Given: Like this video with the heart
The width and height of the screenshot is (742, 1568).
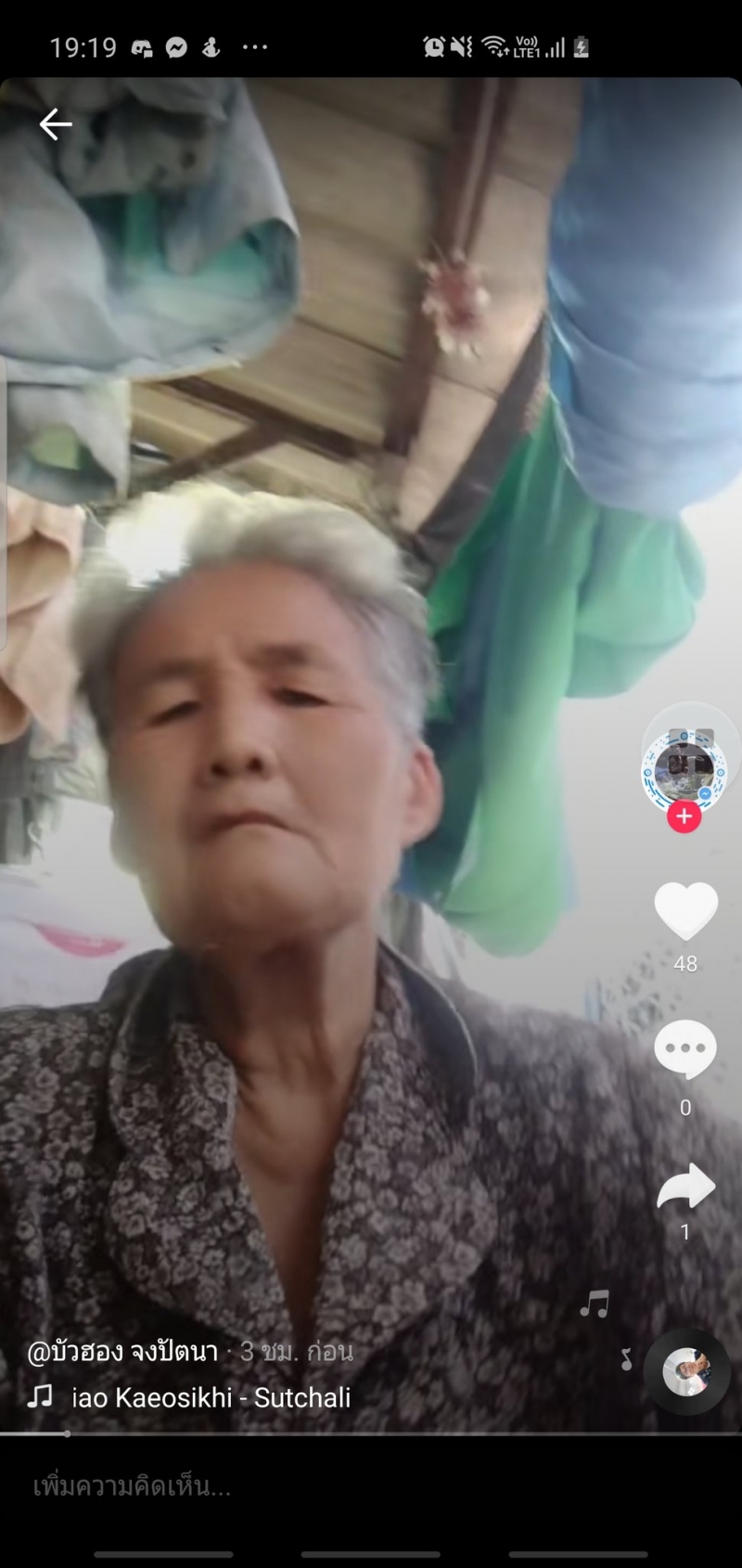Looking at the screenshot, I should click(685, 911).
